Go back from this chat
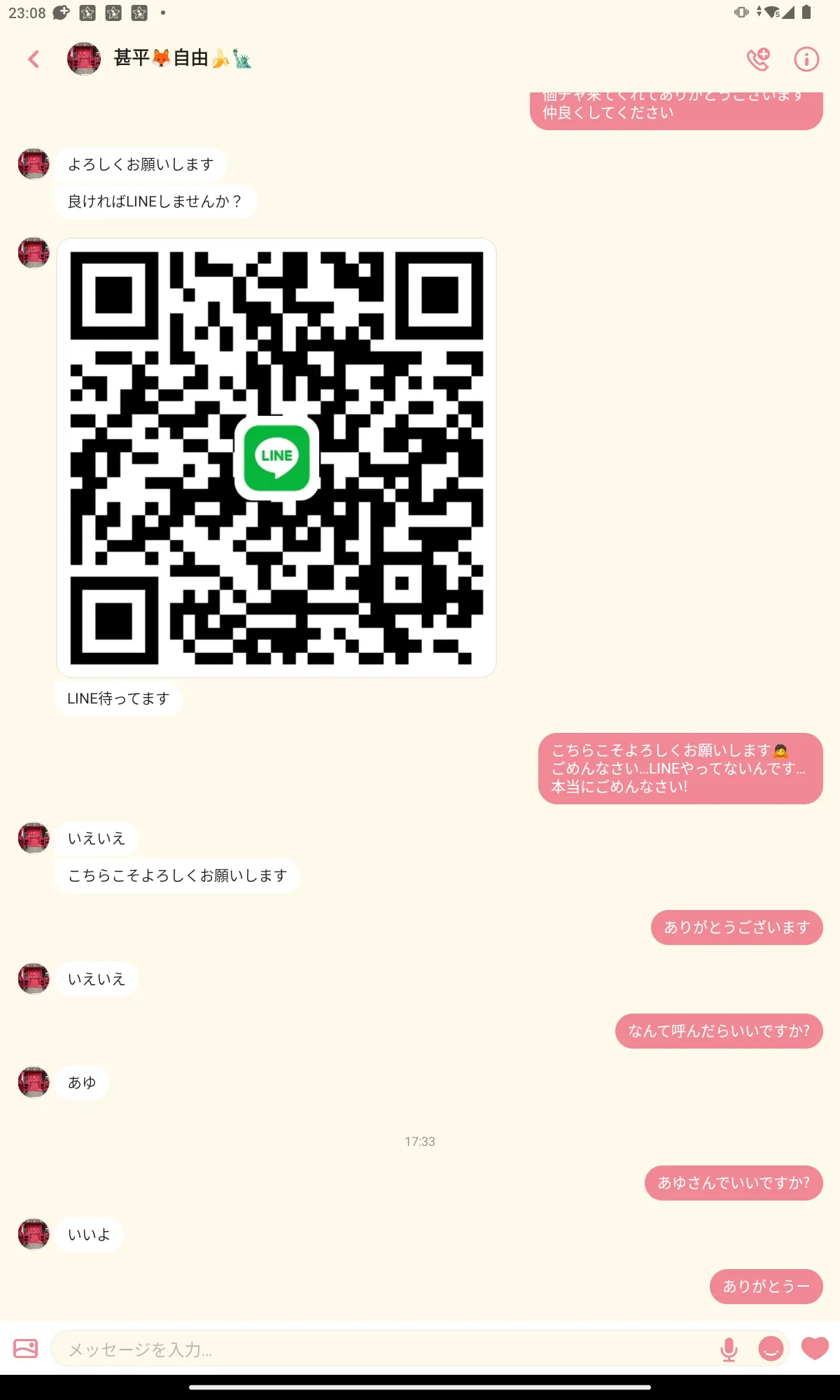 pyautogui.click(x=34, y=59)
